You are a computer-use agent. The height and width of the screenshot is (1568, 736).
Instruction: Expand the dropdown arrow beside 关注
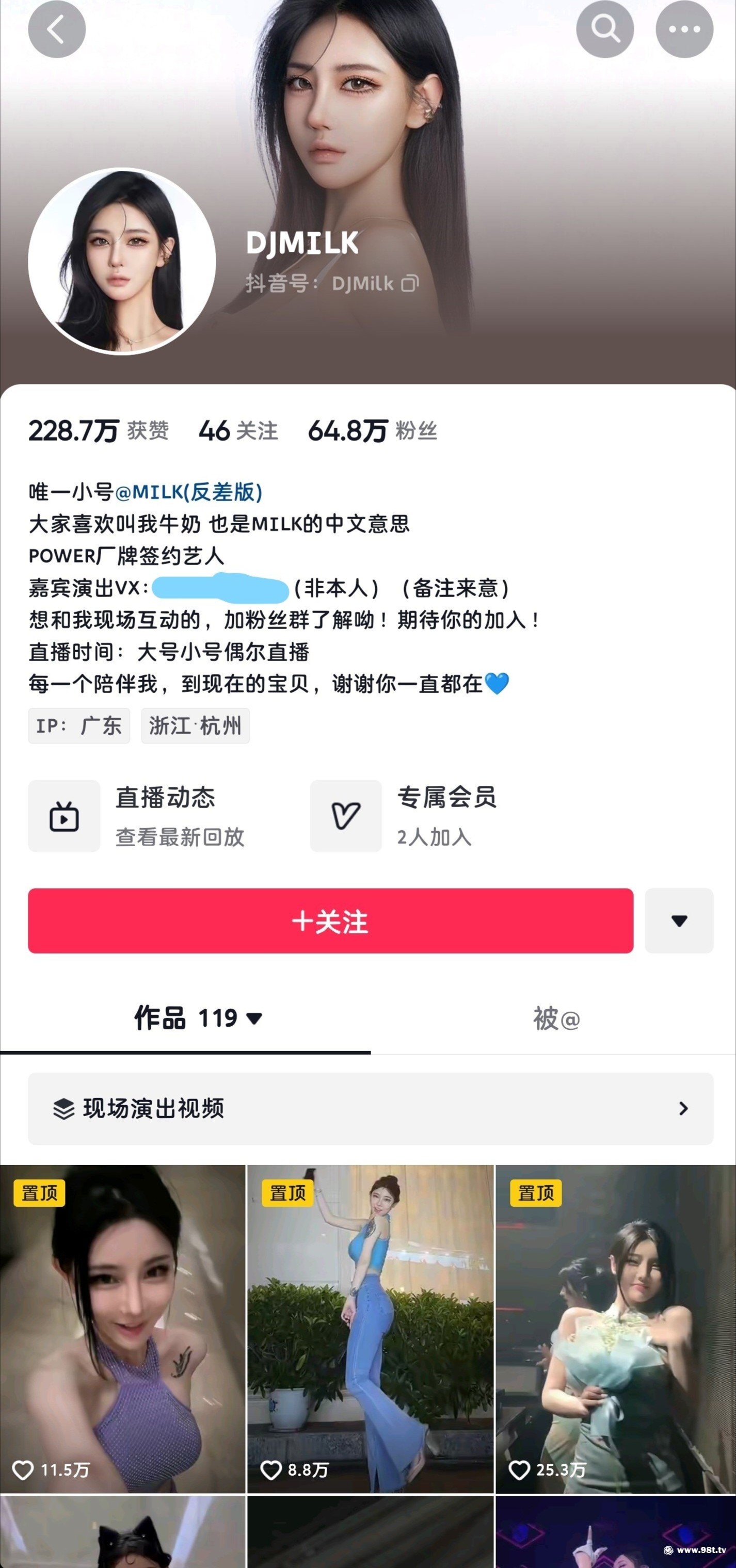(679, 920)
